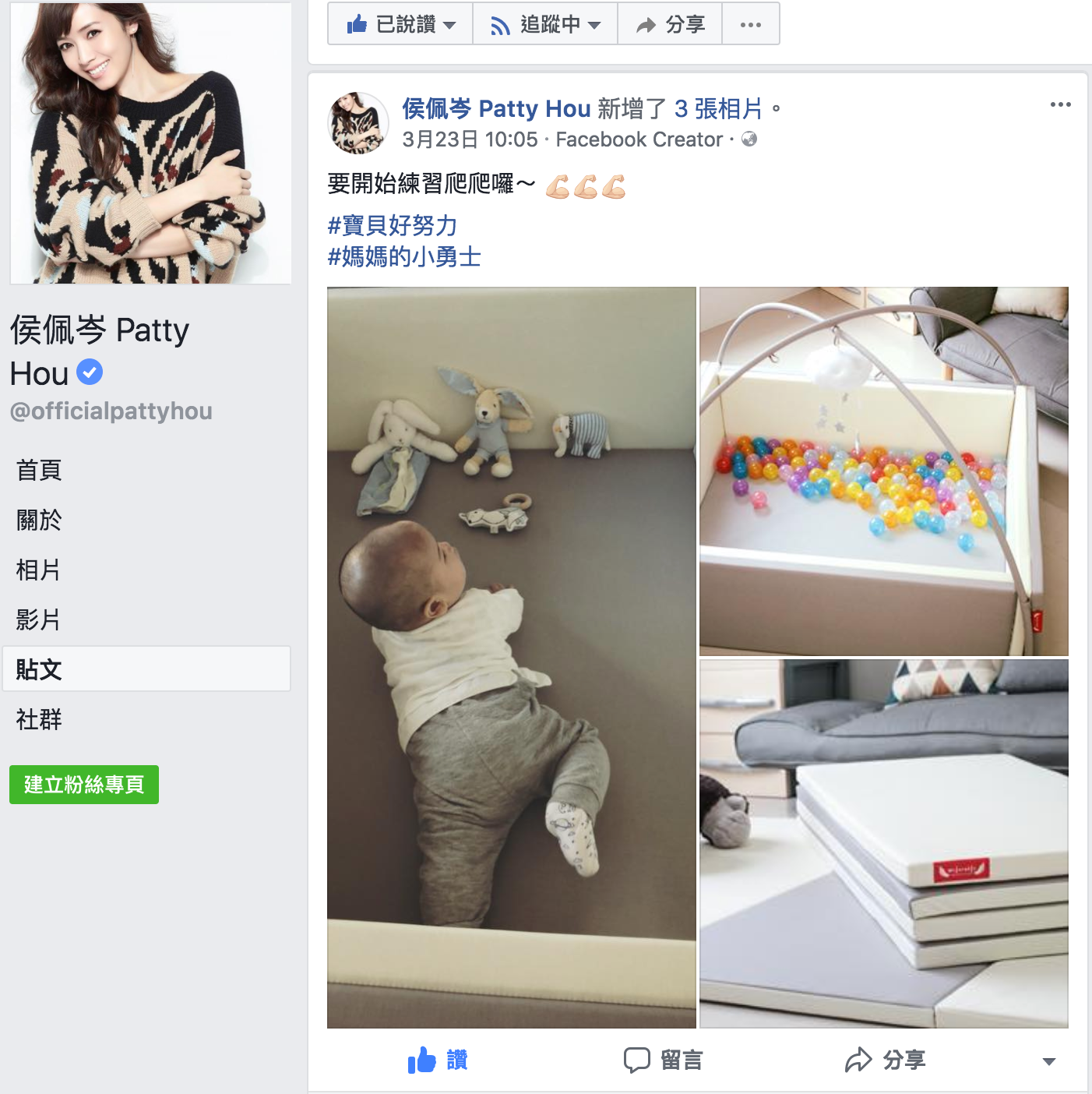View the colorful ball pit photo
This screenshot has width=1092, height=1094.
coord(883,471)
